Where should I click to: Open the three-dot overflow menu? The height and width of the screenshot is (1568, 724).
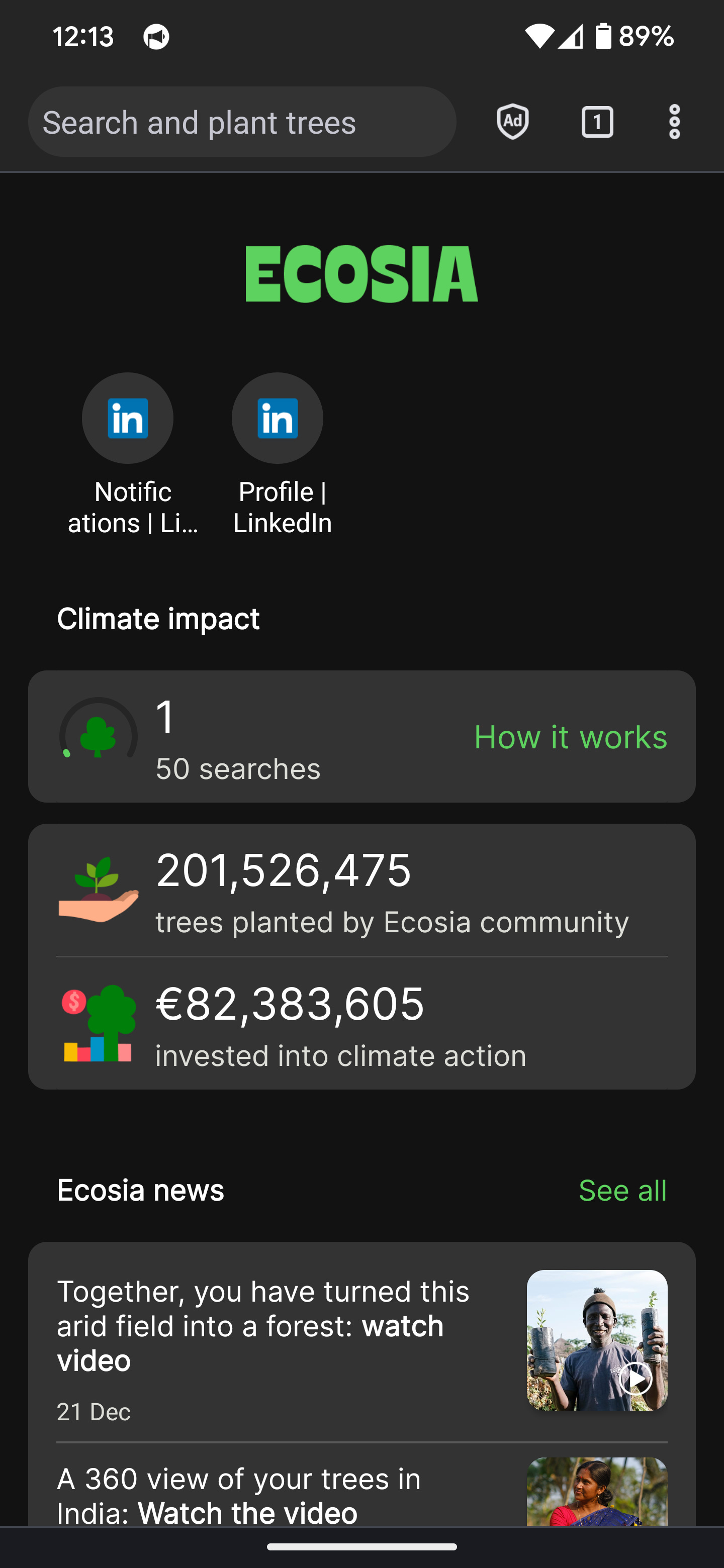(673, 122)
